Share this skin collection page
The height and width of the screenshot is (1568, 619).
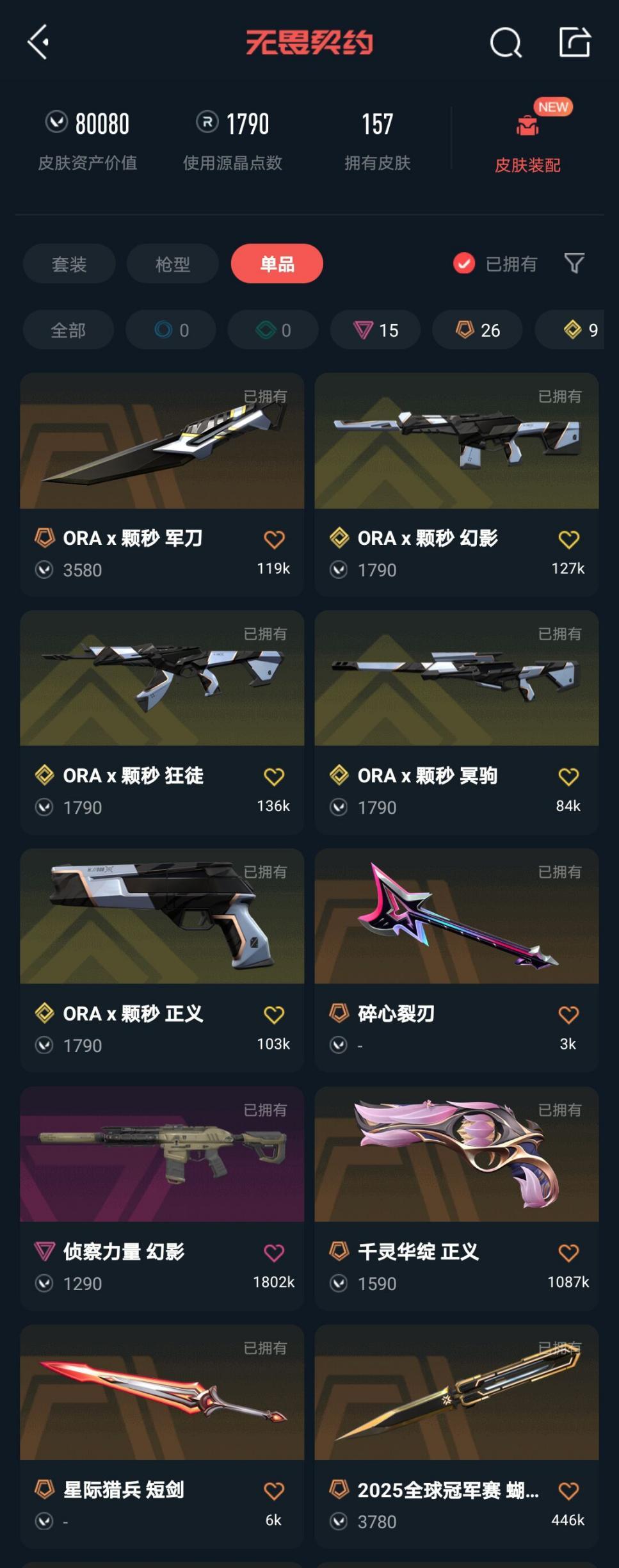click(574, 42)
